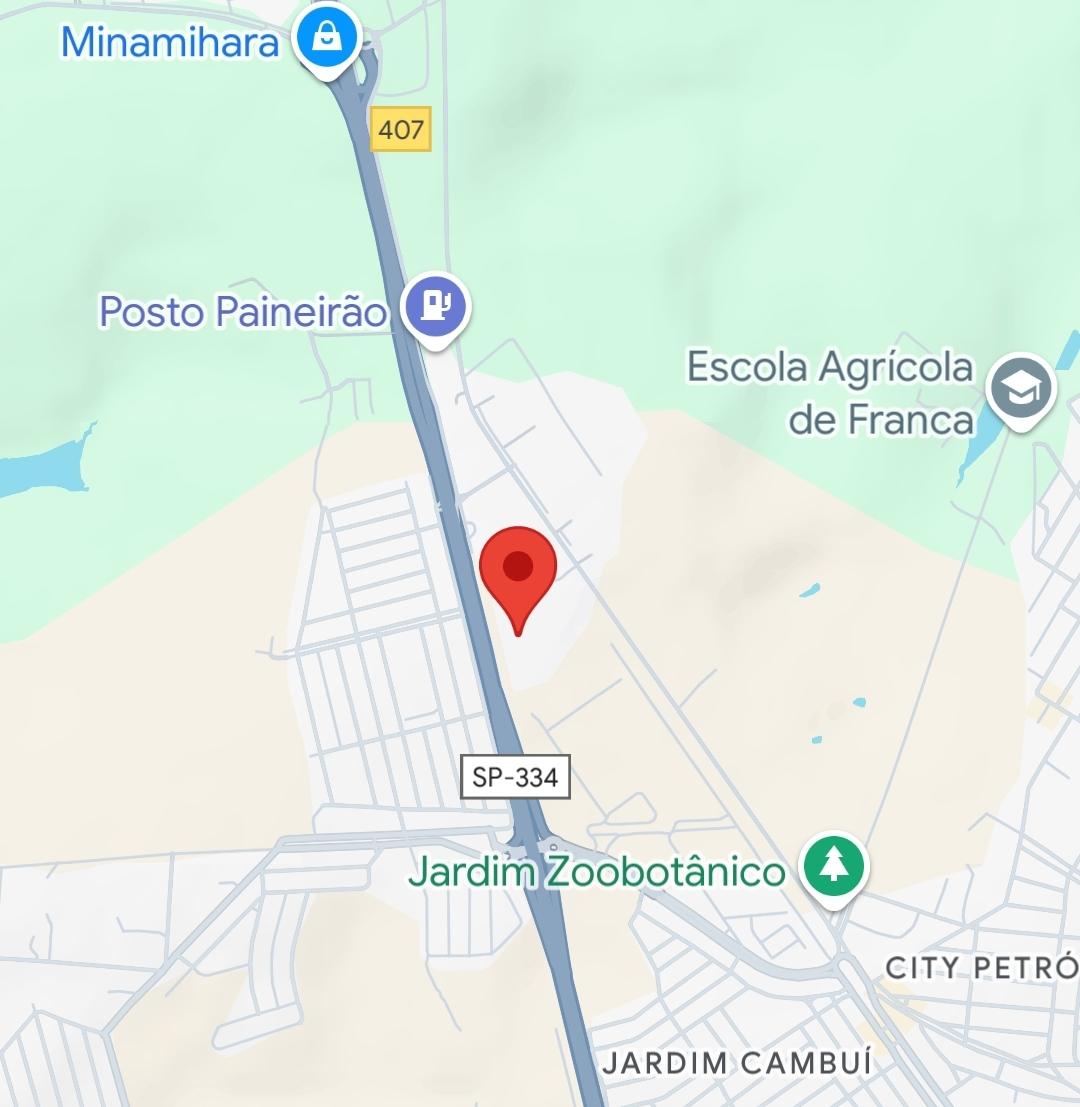This screenshot has height=1107, width=1080.
Task: Open the Jardim Zoobotânico park pin
Action: coord(834,866)
